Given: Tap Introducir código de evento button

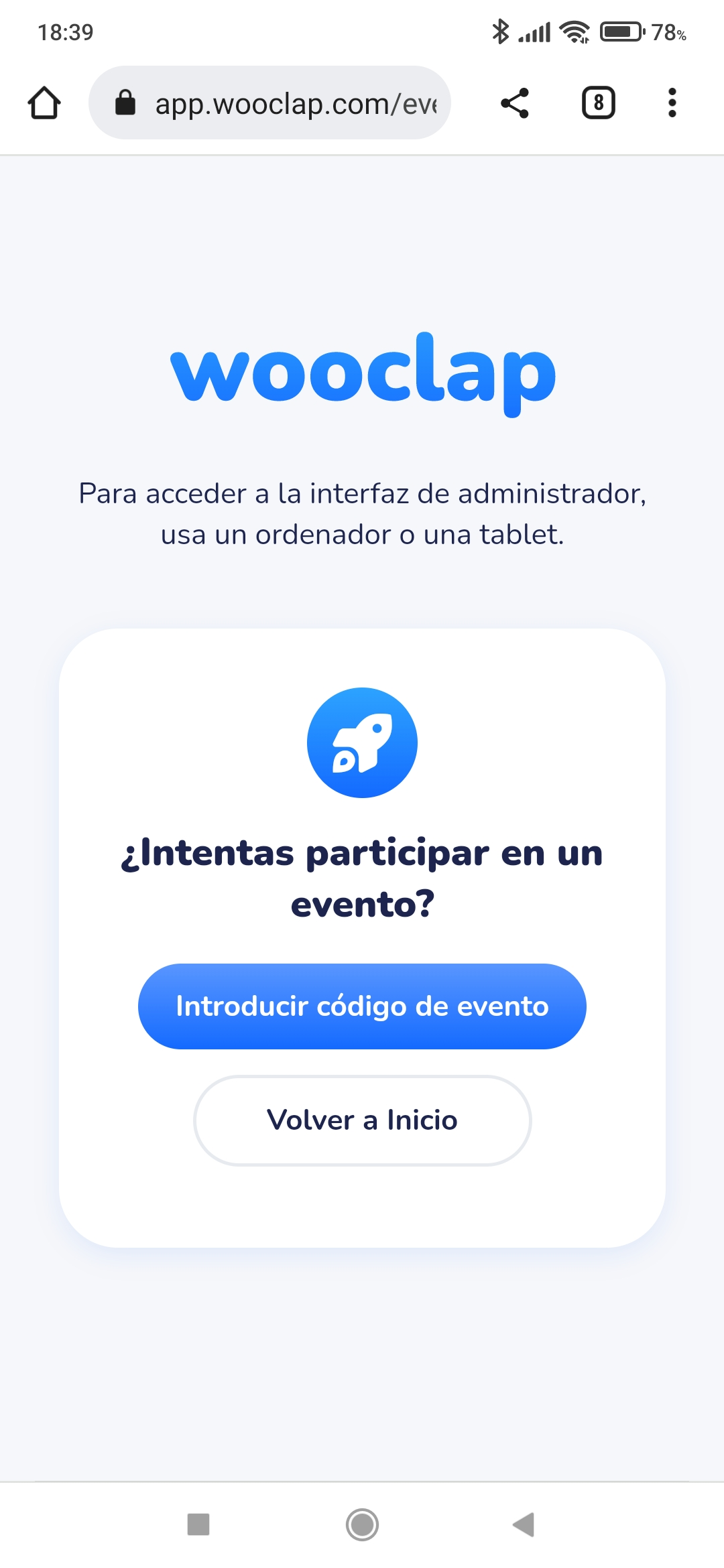Looking at the screenshot, I should (x=362, y=1006).
